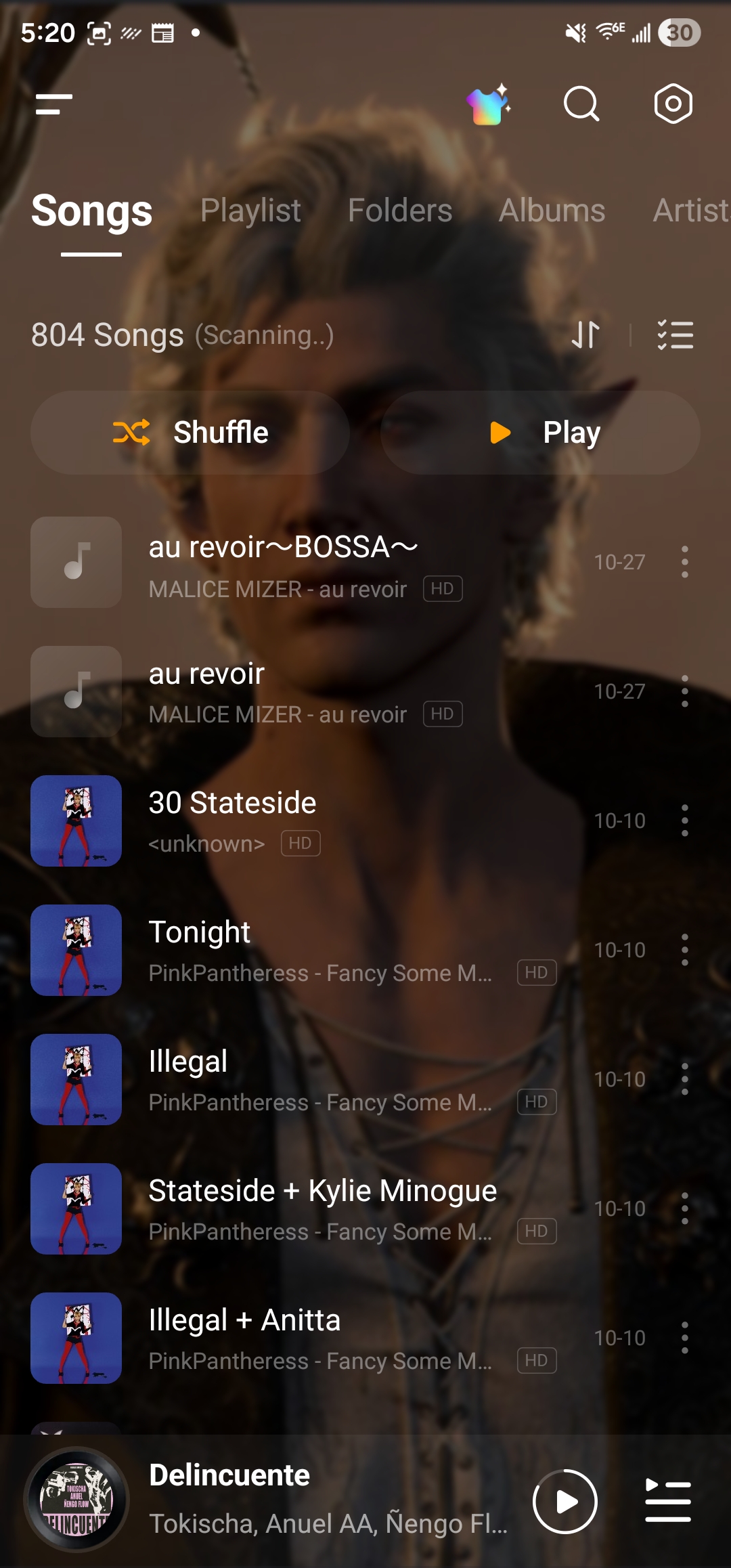Open the themes shirt icon
731x1568 pixels.
[x=489, y=105]
